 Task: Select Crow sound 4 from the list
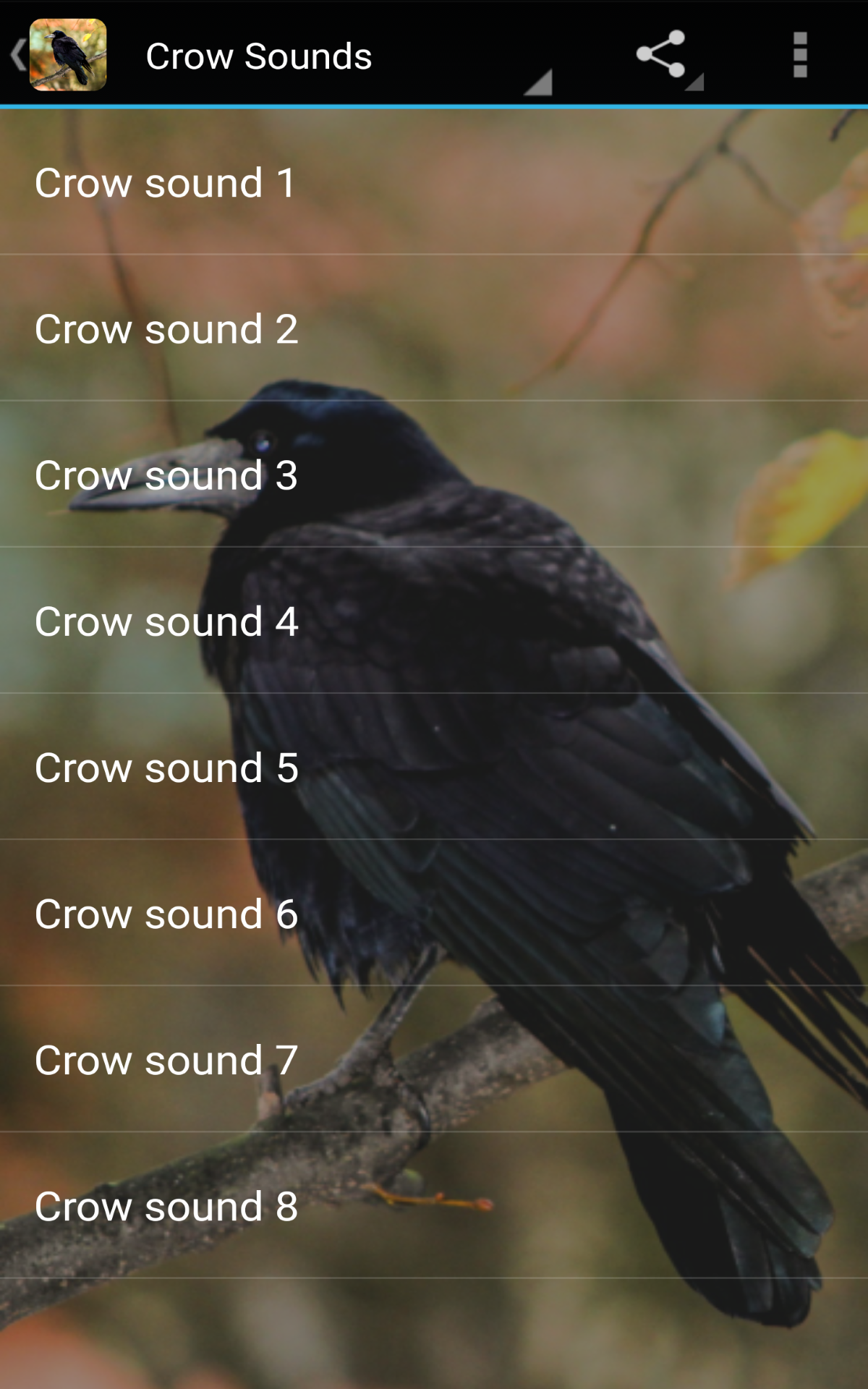pyautogui.click(x=434, y=621)
